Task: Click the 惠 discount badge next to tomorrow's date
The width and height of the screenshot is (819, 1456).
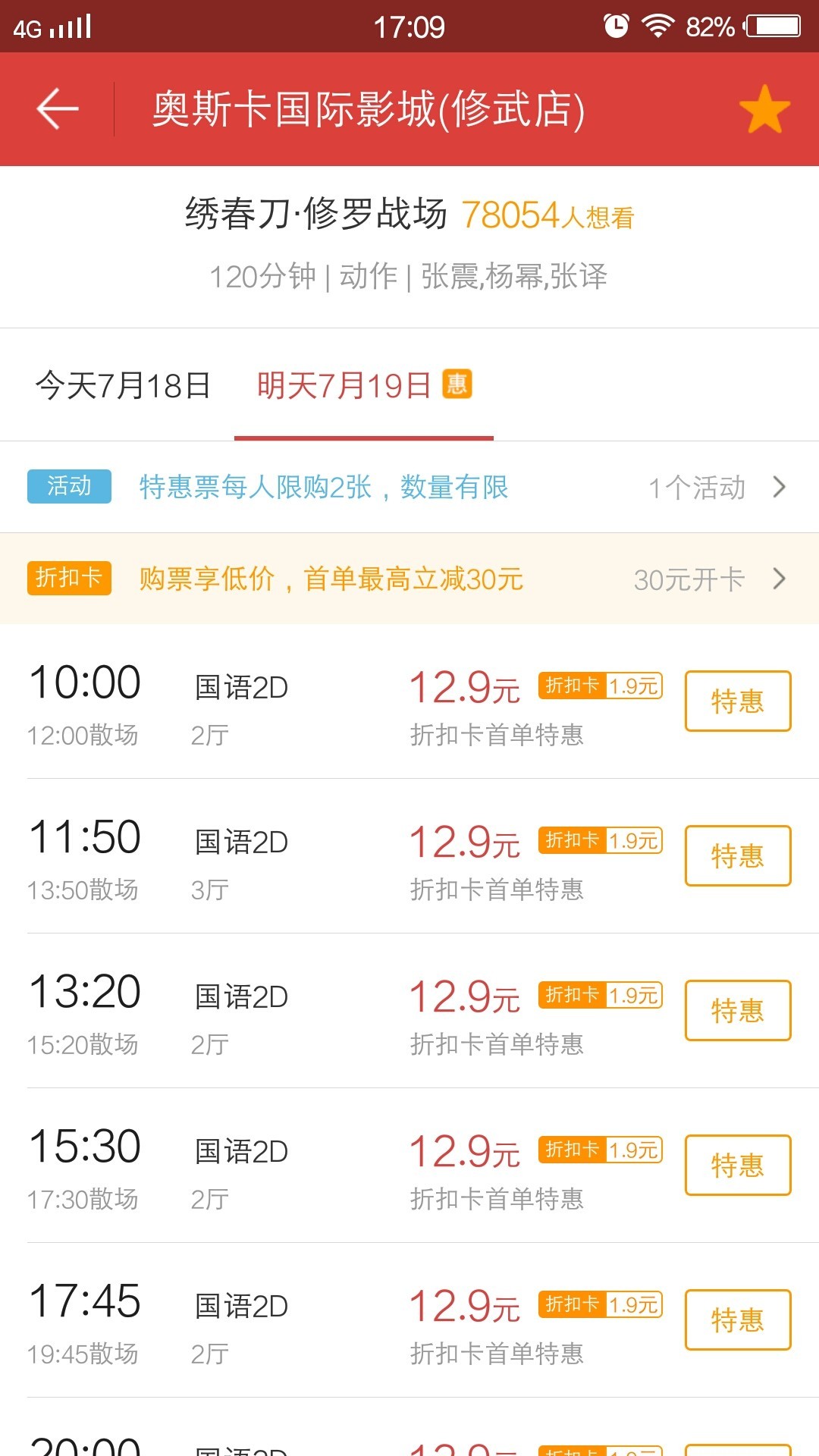Action: 458,385
